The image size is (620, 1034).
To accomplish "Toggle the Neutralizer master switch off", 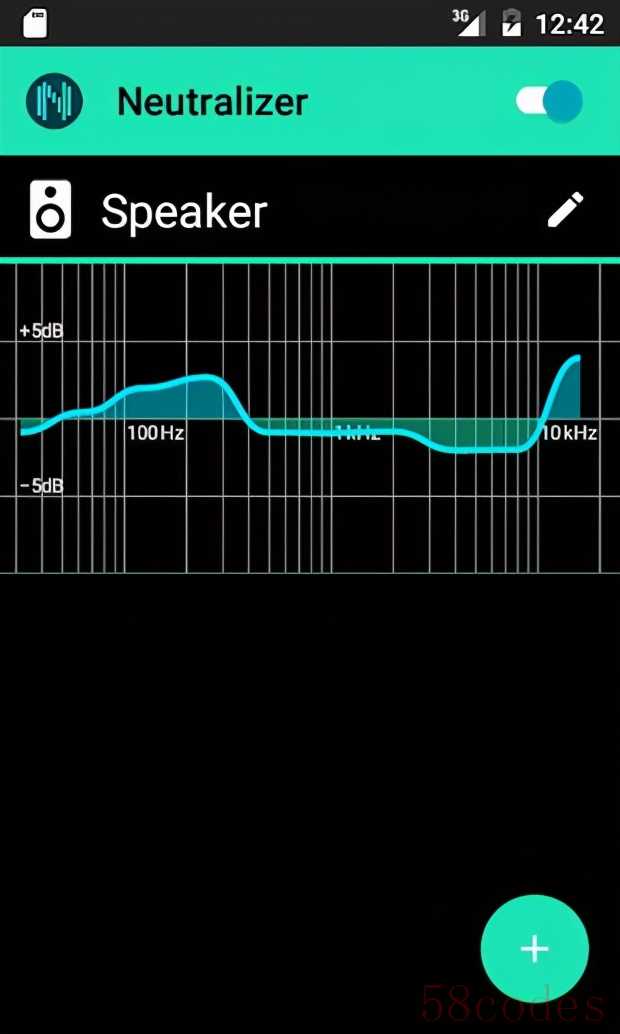I will 549,101.
